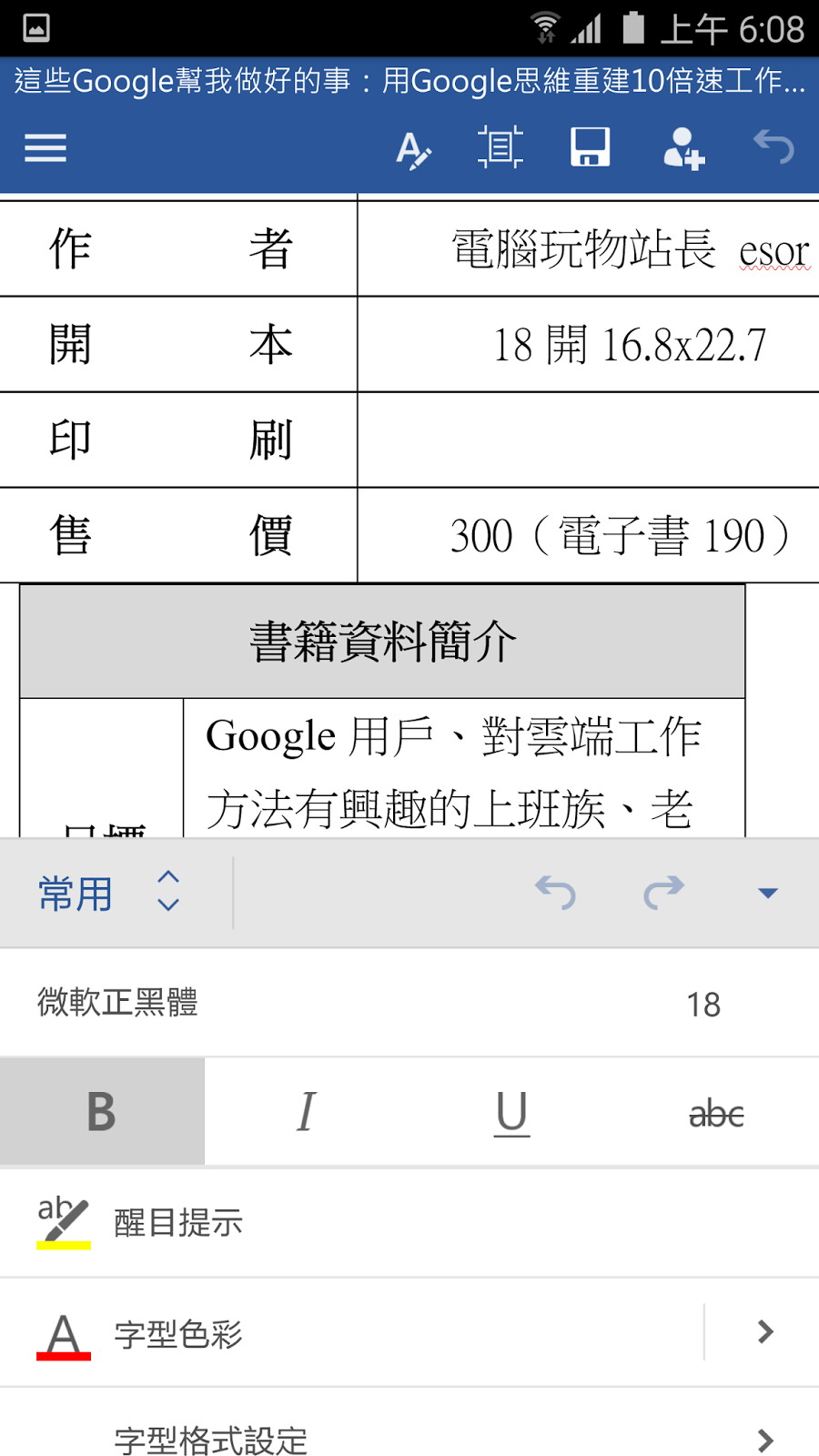Undo the last edit in ribbon
This screenshot has width=819, height=1456.
(x=555, y=892)
